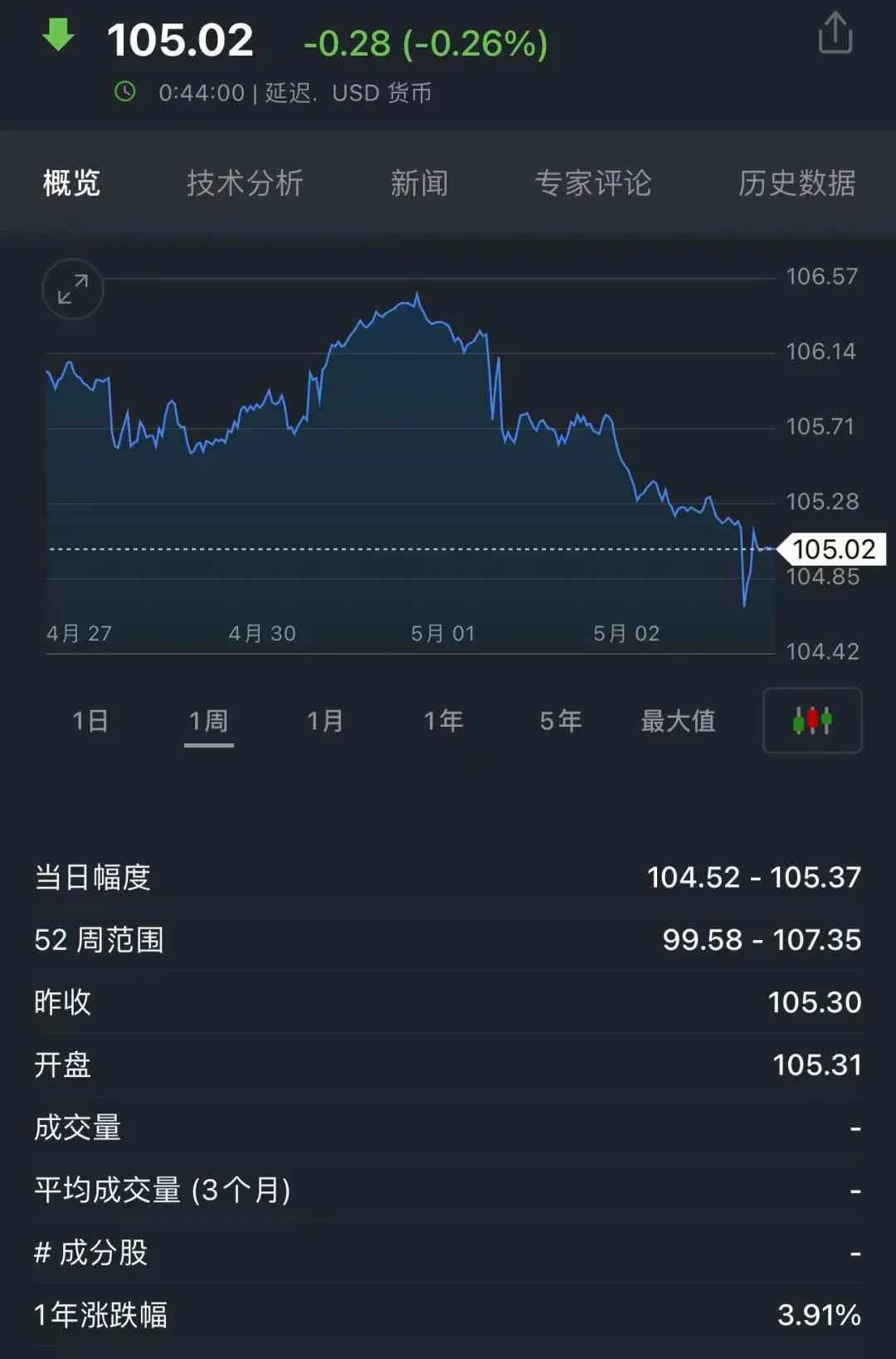Screen dimensions: 896x1359
Task: Change chart range to 1月
Action: point(325,721)
